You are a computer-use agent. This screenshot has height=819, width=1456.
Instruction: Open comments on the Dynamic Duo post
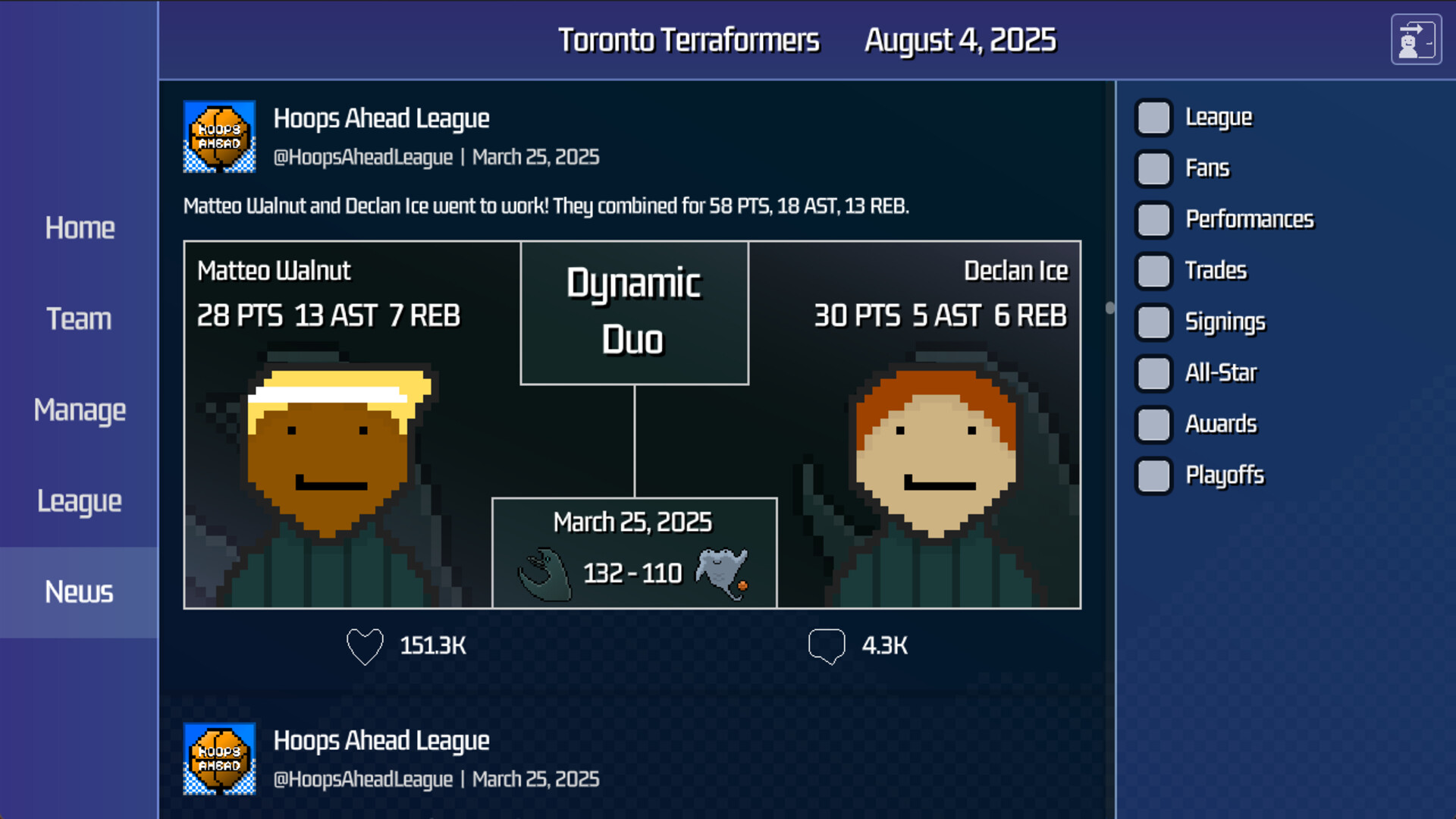(x=826, y=646)
